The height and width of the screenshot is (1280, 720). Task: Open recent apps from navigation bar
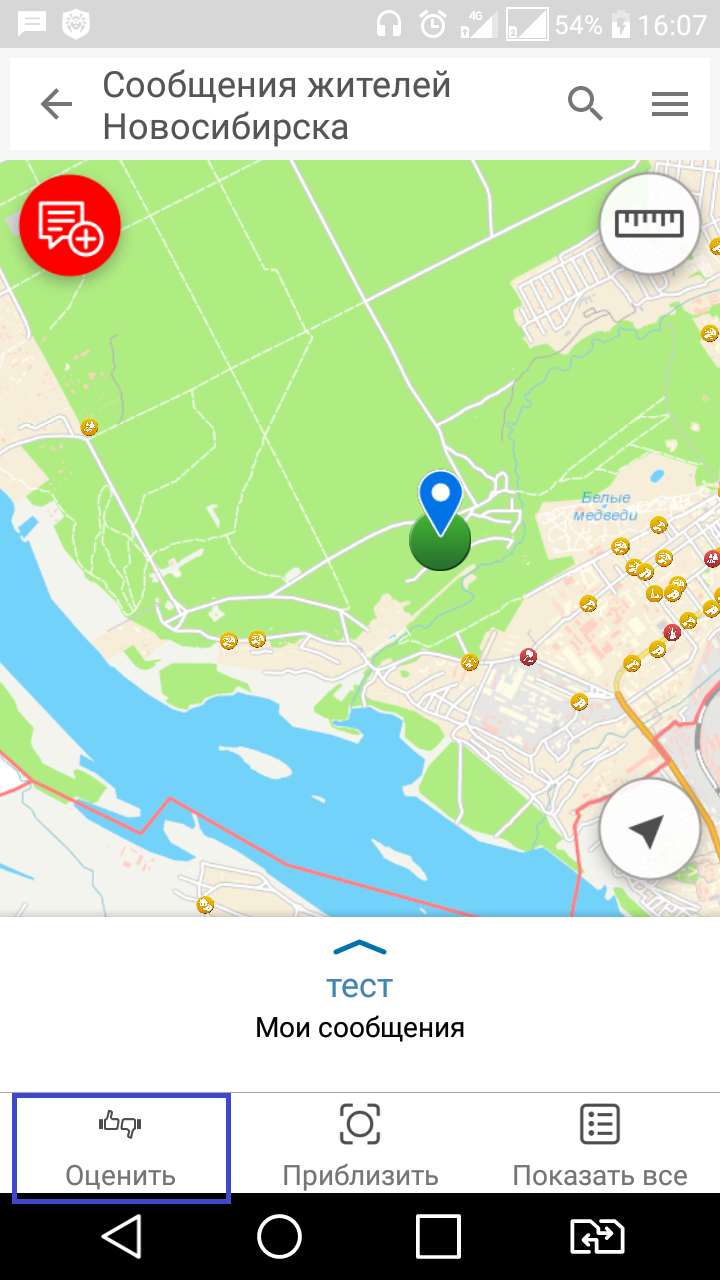[438, 1237]
